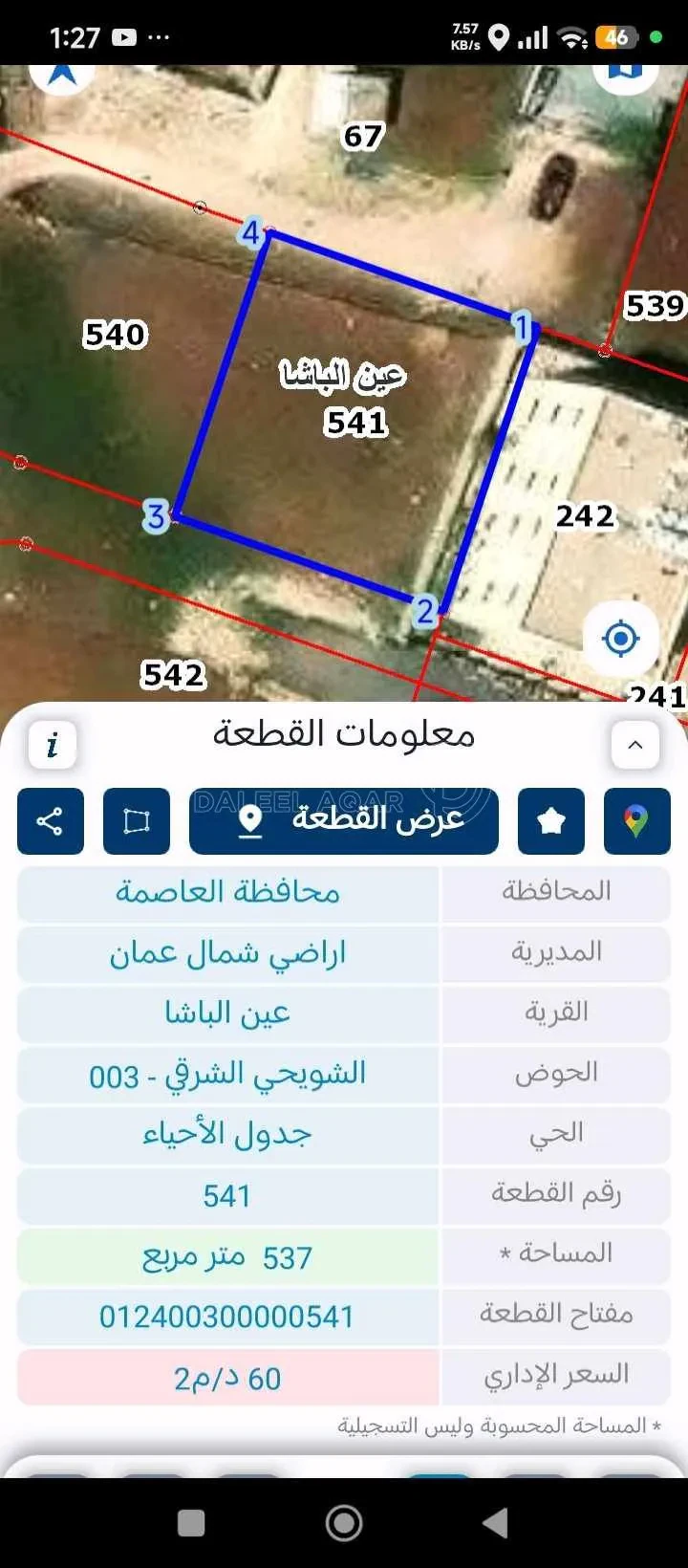Center map on my current location

[x=621, y=638]
